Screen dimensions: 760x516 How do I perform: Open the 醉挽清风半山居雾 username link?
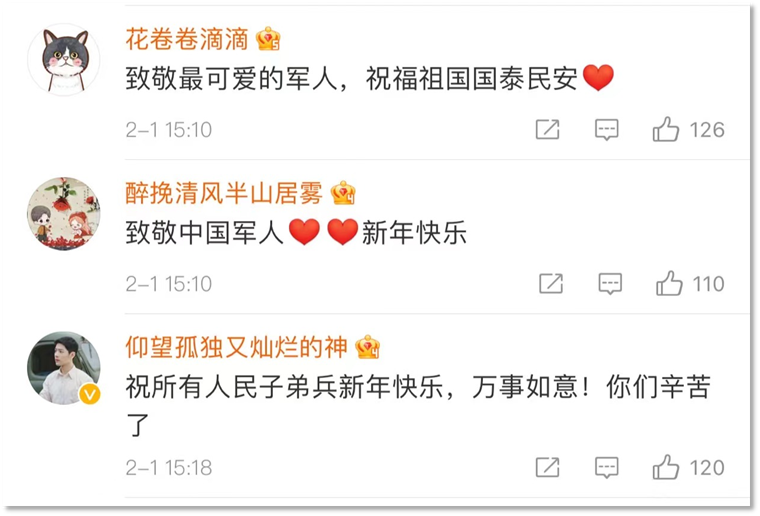point(224,193)
